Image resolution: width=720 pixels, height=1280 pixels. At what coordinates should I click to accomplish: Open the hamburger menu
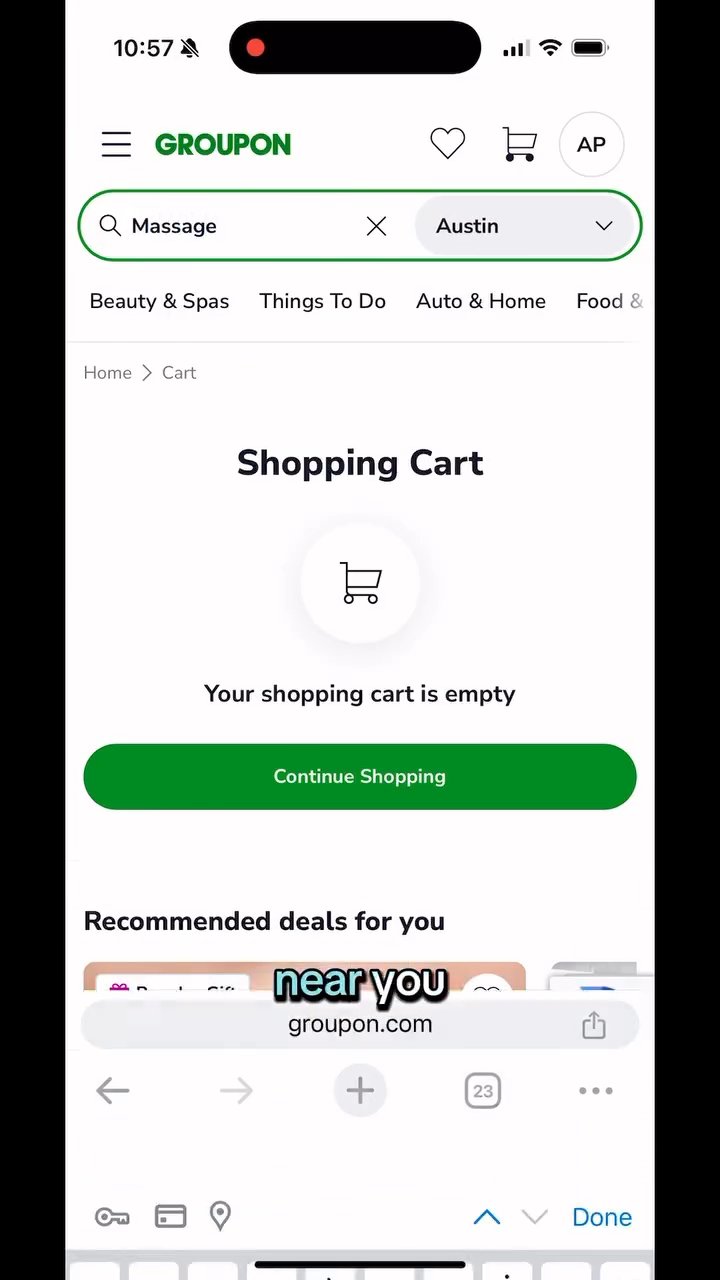(x=116, y=144)
